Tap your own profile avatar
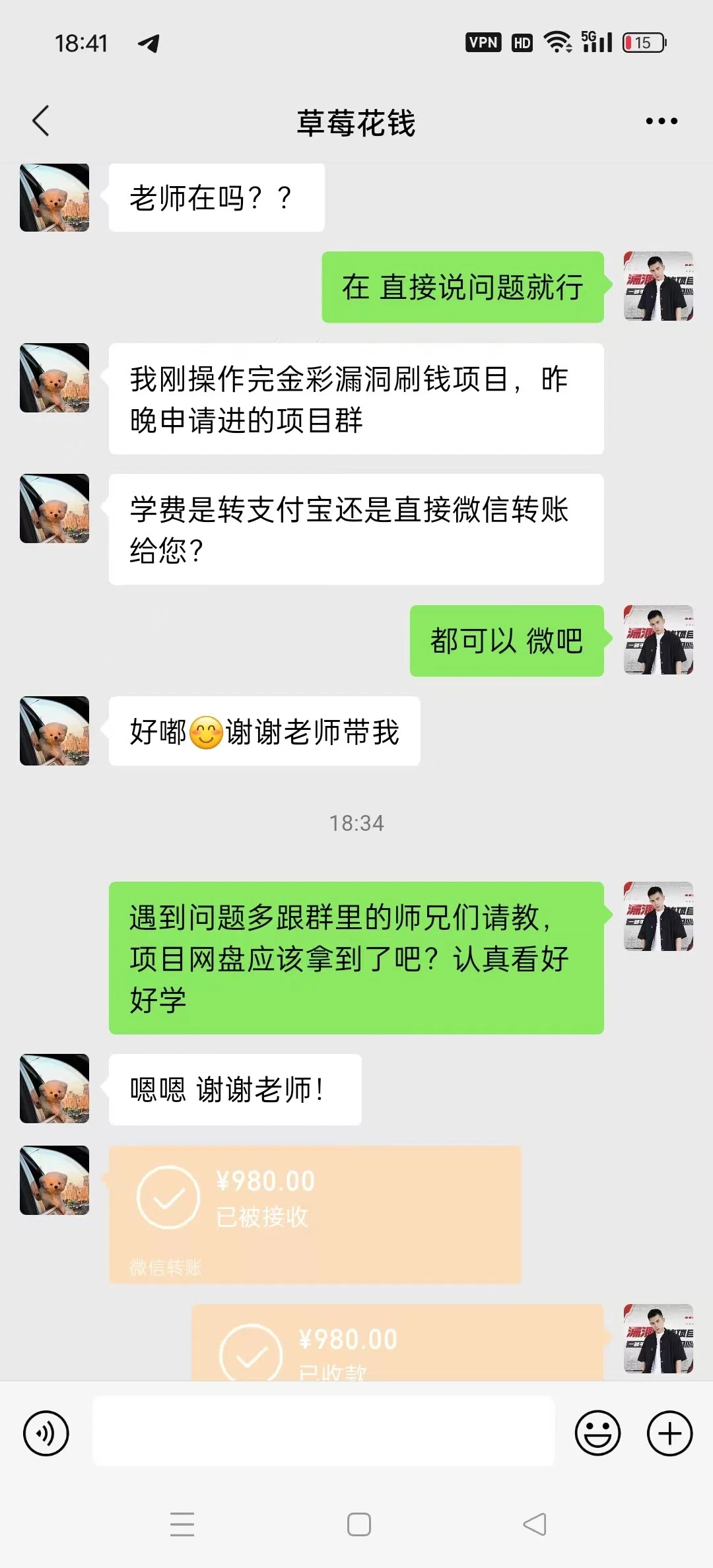713x1568 pixels. click(x=658, y=286)
